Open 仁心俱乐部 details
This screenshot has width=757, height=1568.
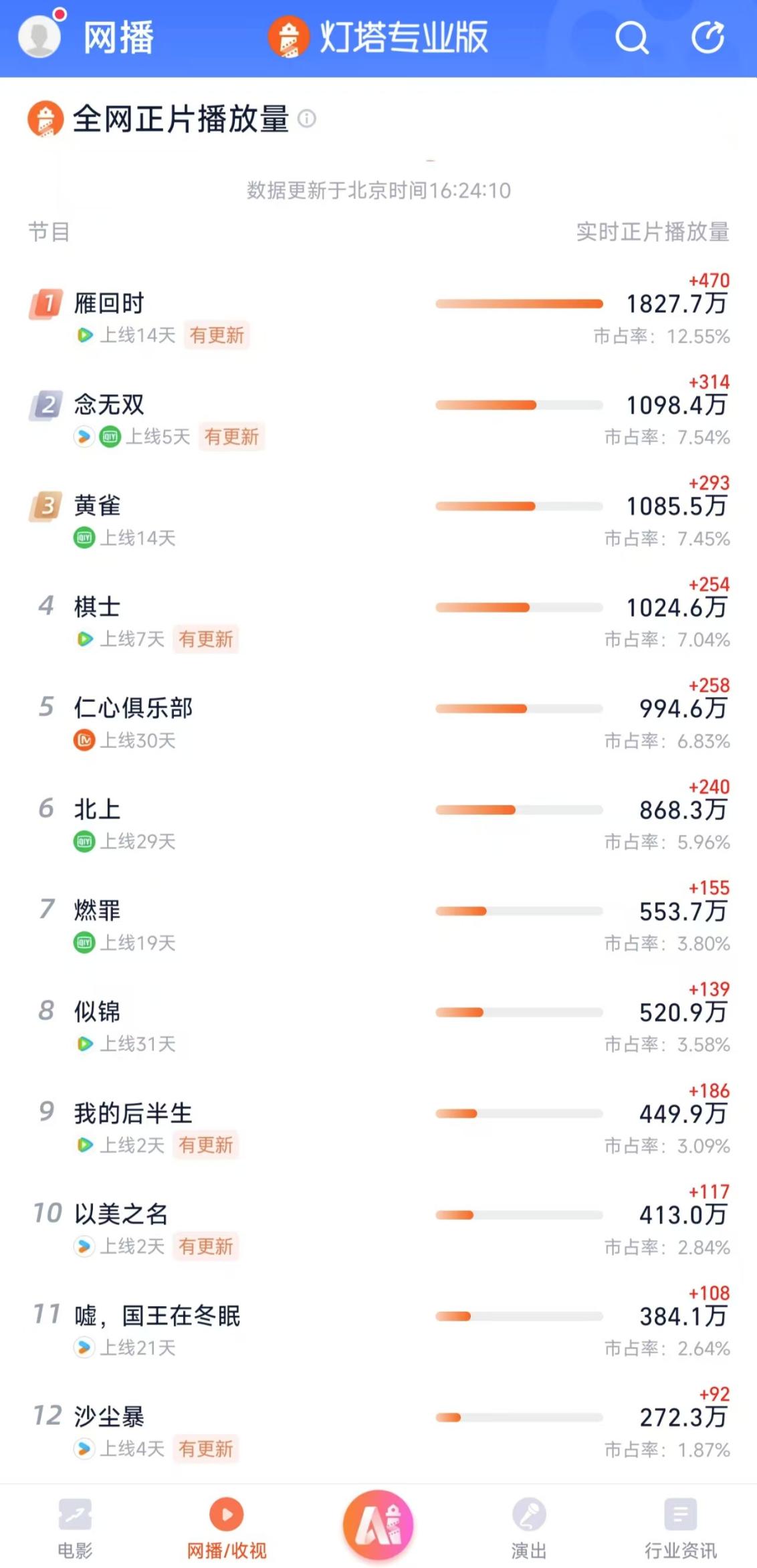[x=133, y=708]
